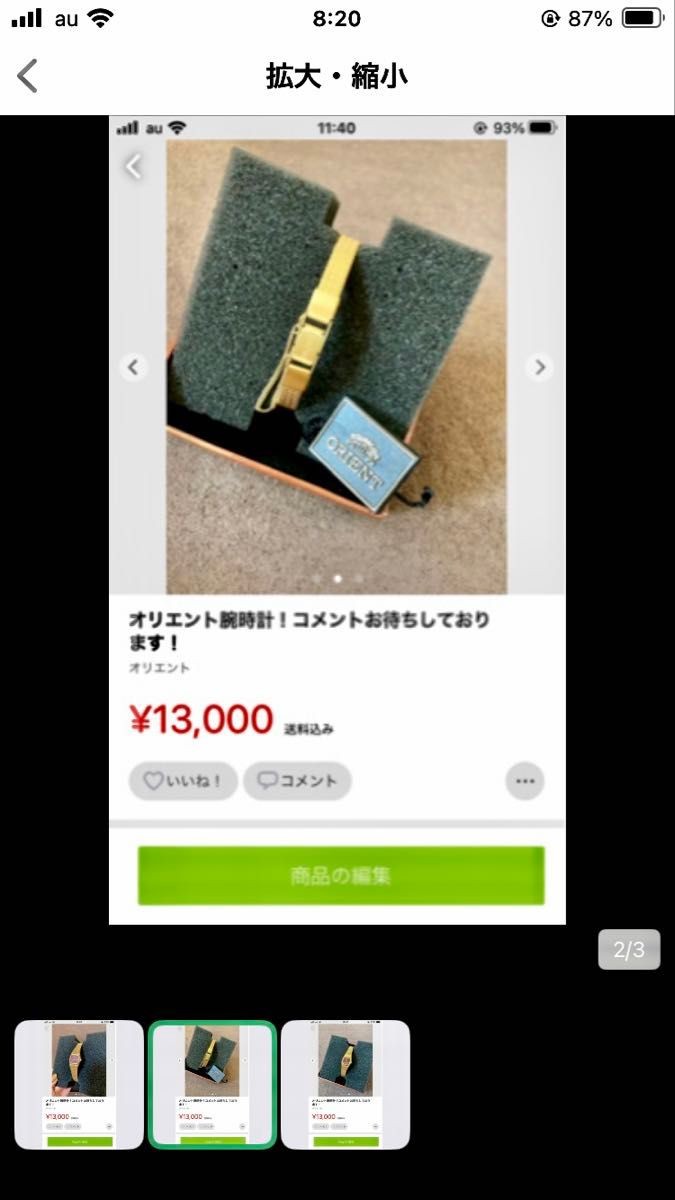675x1200 pixels.
Task: Go back from the 拡大・縮小 viewer
Action: pyautogui.click(x=28, y=76)
